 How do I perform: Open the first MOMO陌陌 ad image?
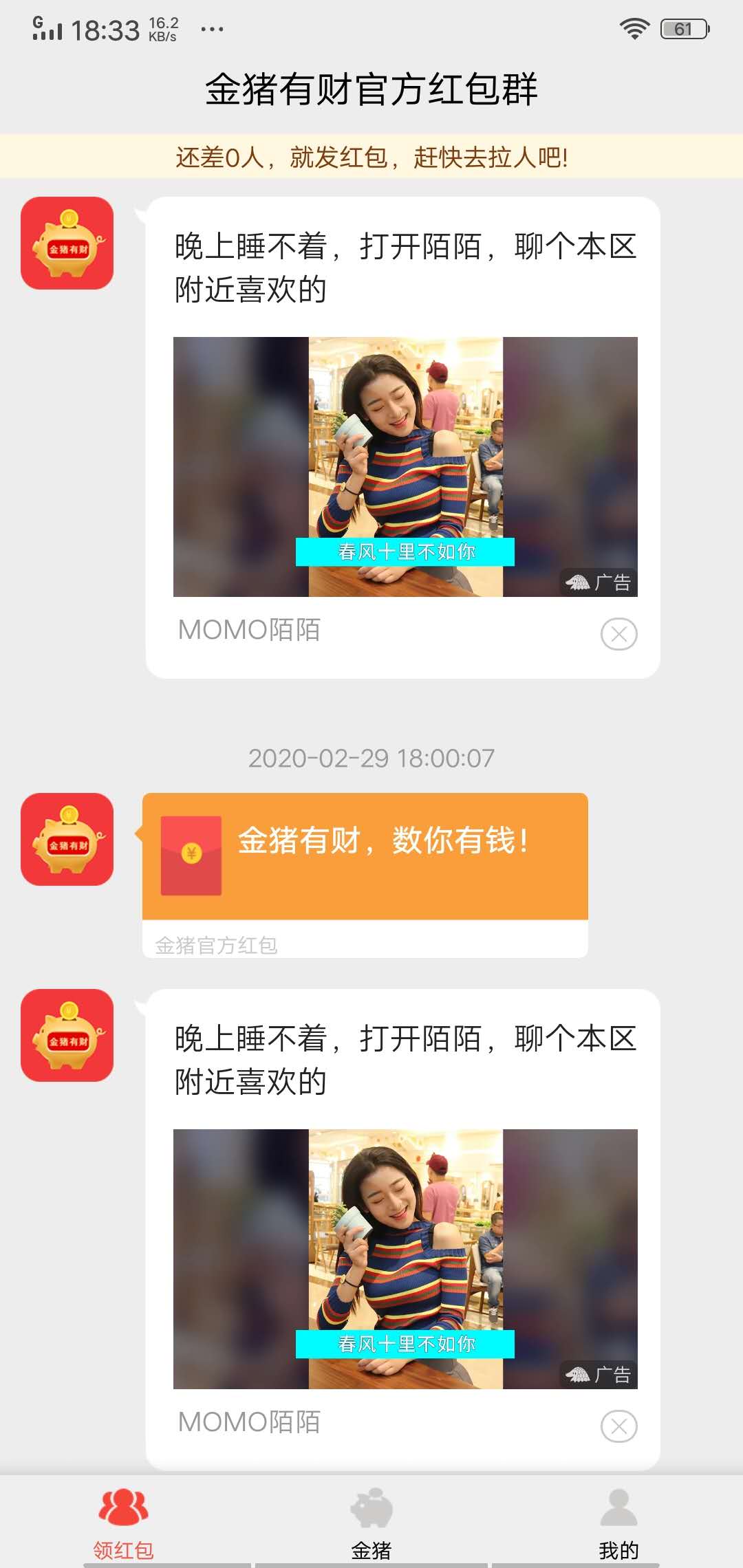coord(405,467)
